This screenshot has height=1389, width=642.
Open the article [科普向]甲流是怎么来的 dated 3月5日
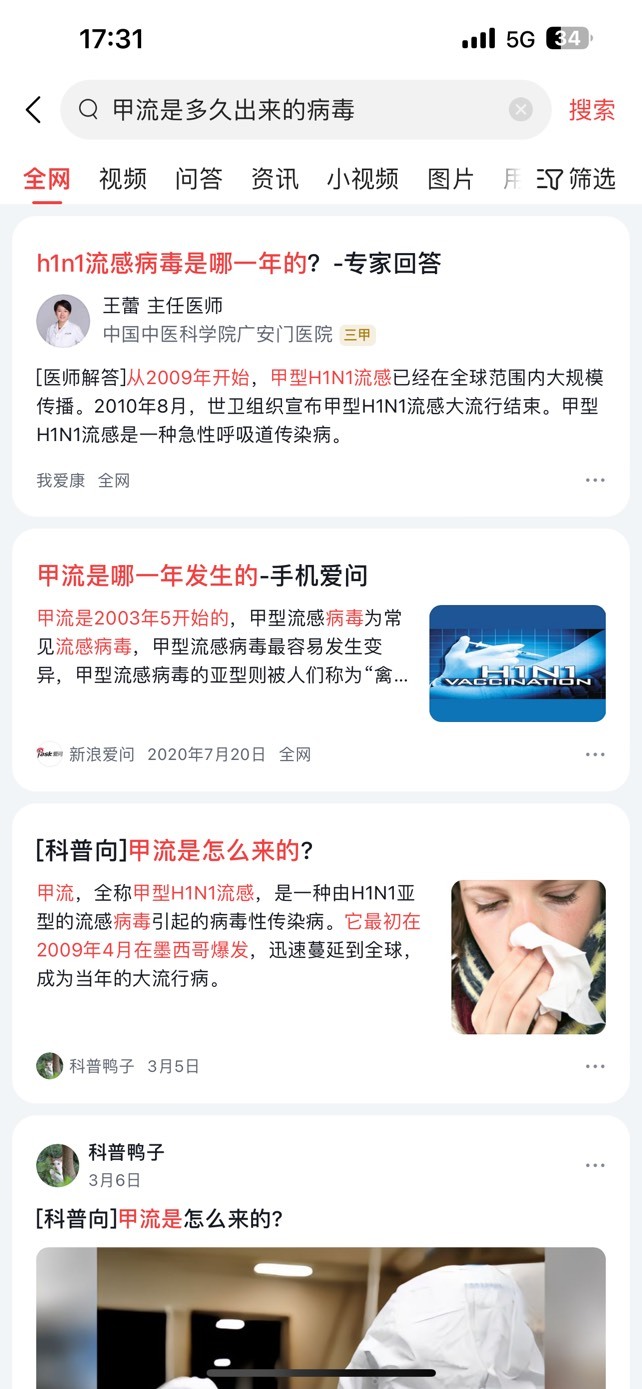pos(175,850)
